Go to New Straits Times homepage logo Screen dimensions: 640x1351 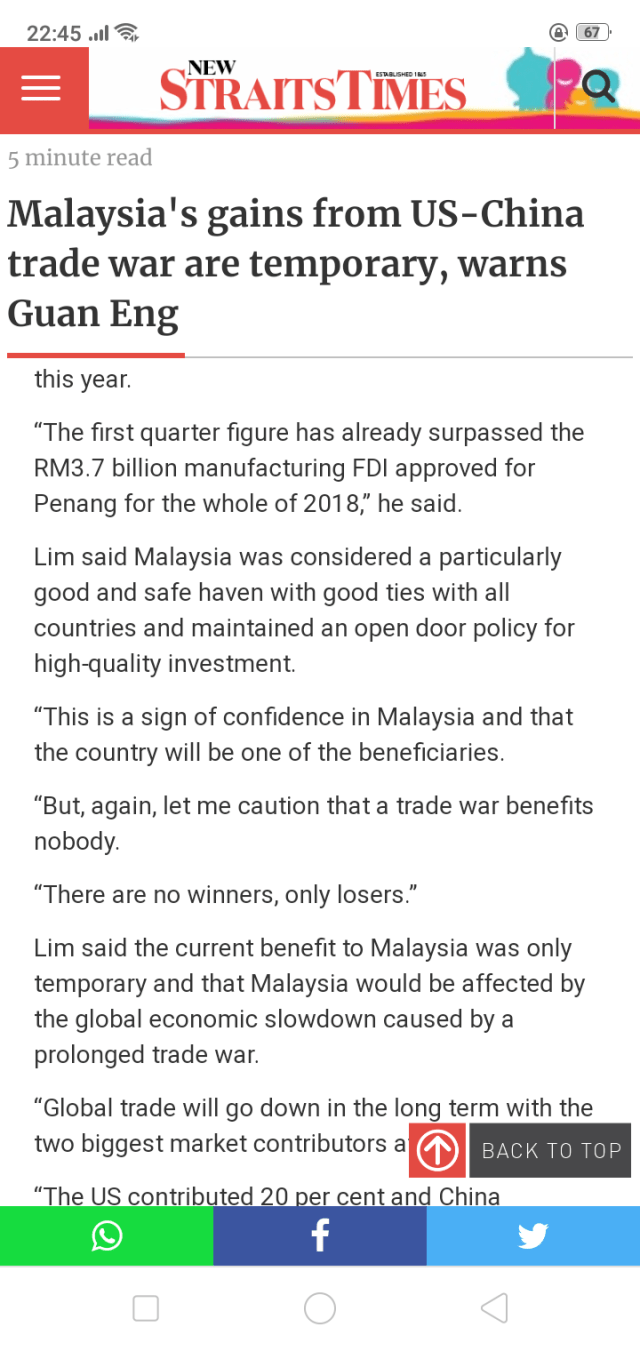tap(312, 88)
